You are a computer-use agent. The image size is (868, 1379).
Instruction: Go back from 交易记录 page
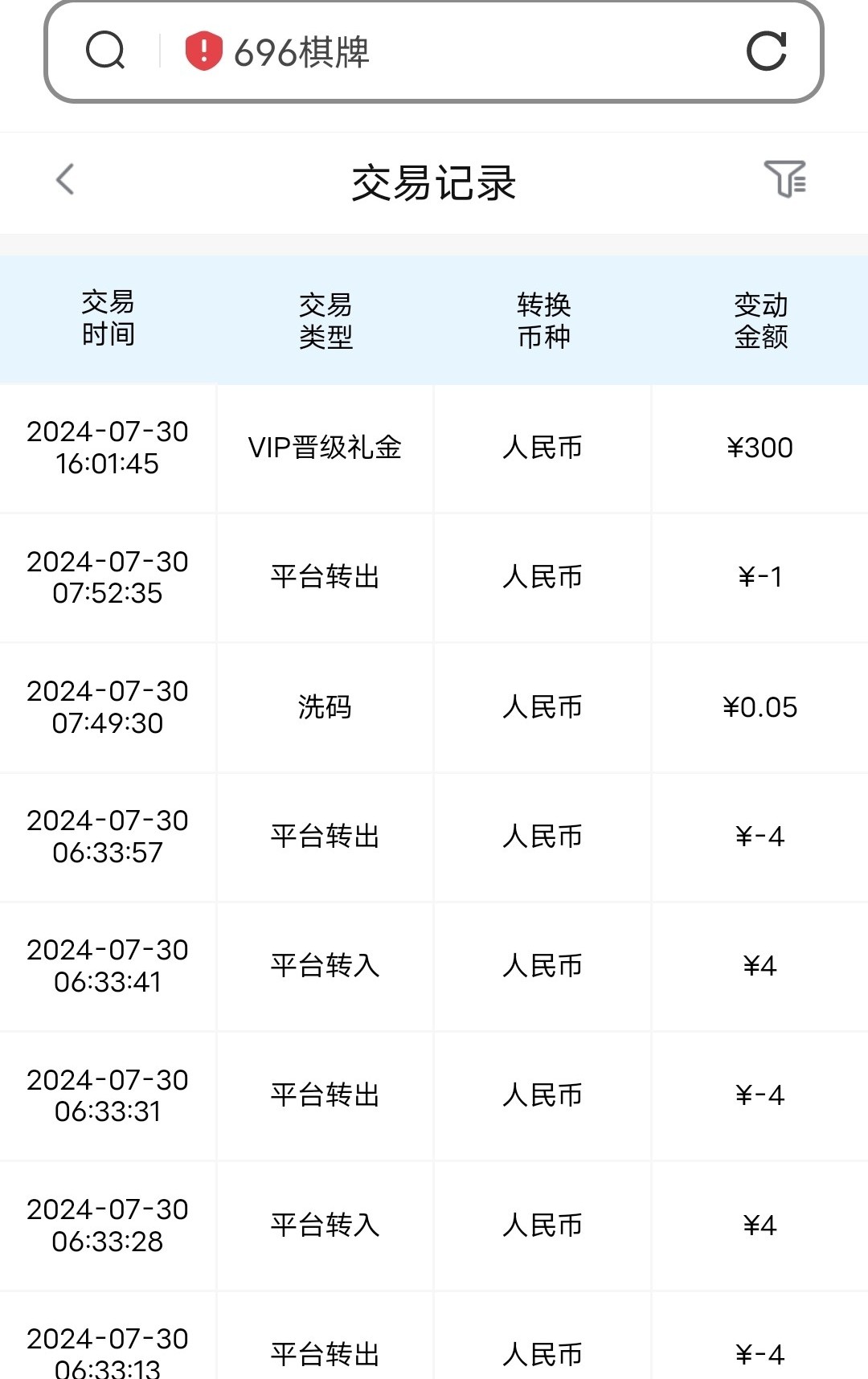(x=66, y=179)
